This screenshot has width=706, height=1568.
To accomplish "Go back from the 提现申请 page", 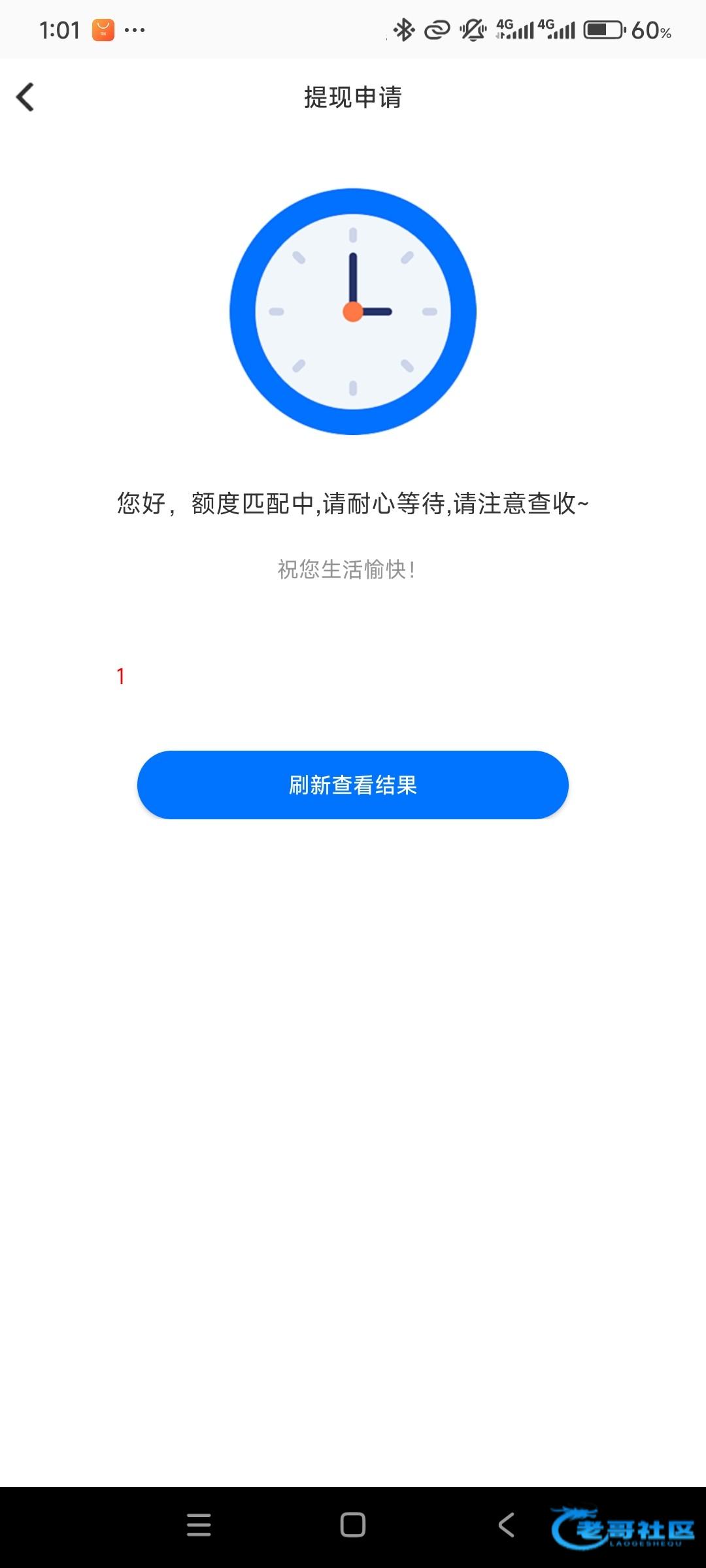I will [25, 97].
